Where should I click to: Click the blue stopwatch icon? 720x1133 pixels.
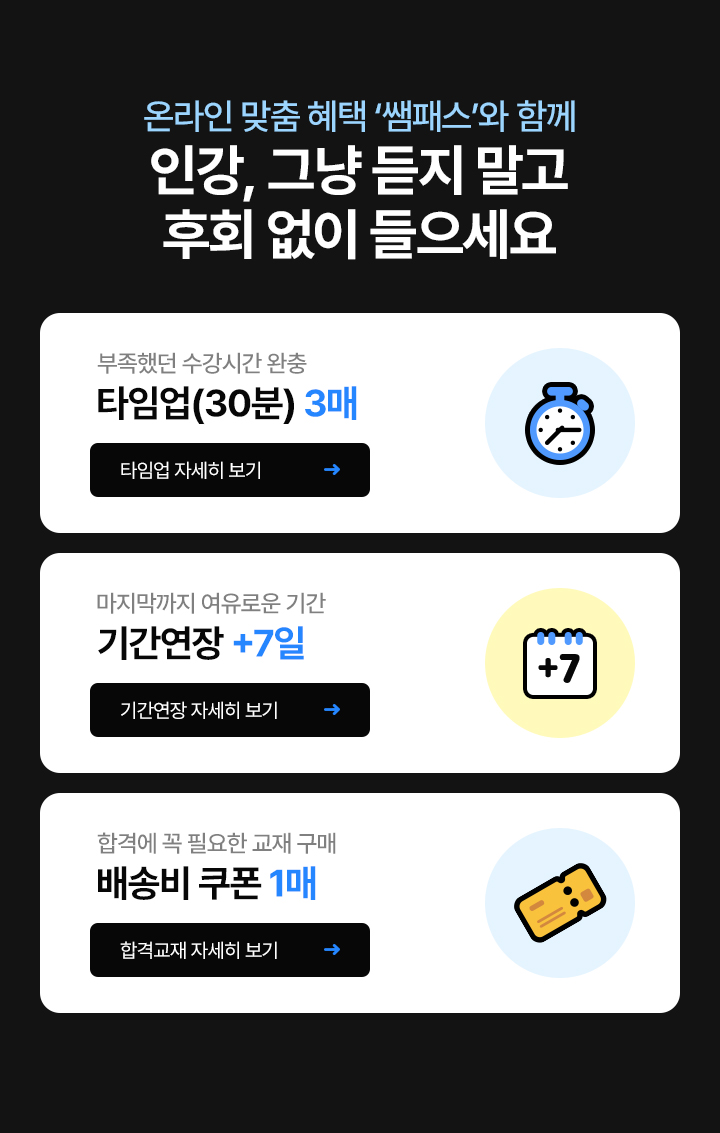(x=560, y=423)
